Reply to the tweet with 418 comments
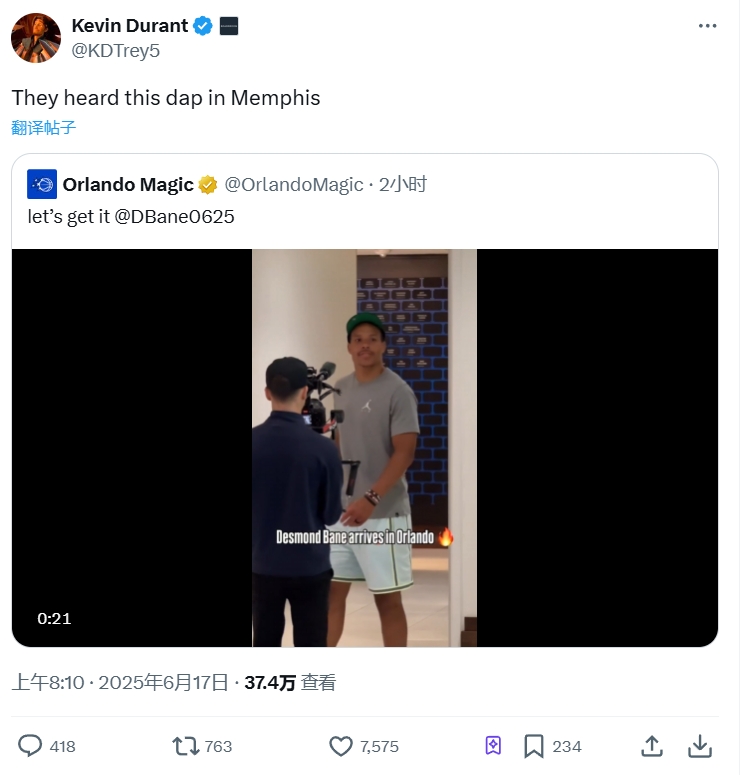The image size is (740, 775). point(31,746)
